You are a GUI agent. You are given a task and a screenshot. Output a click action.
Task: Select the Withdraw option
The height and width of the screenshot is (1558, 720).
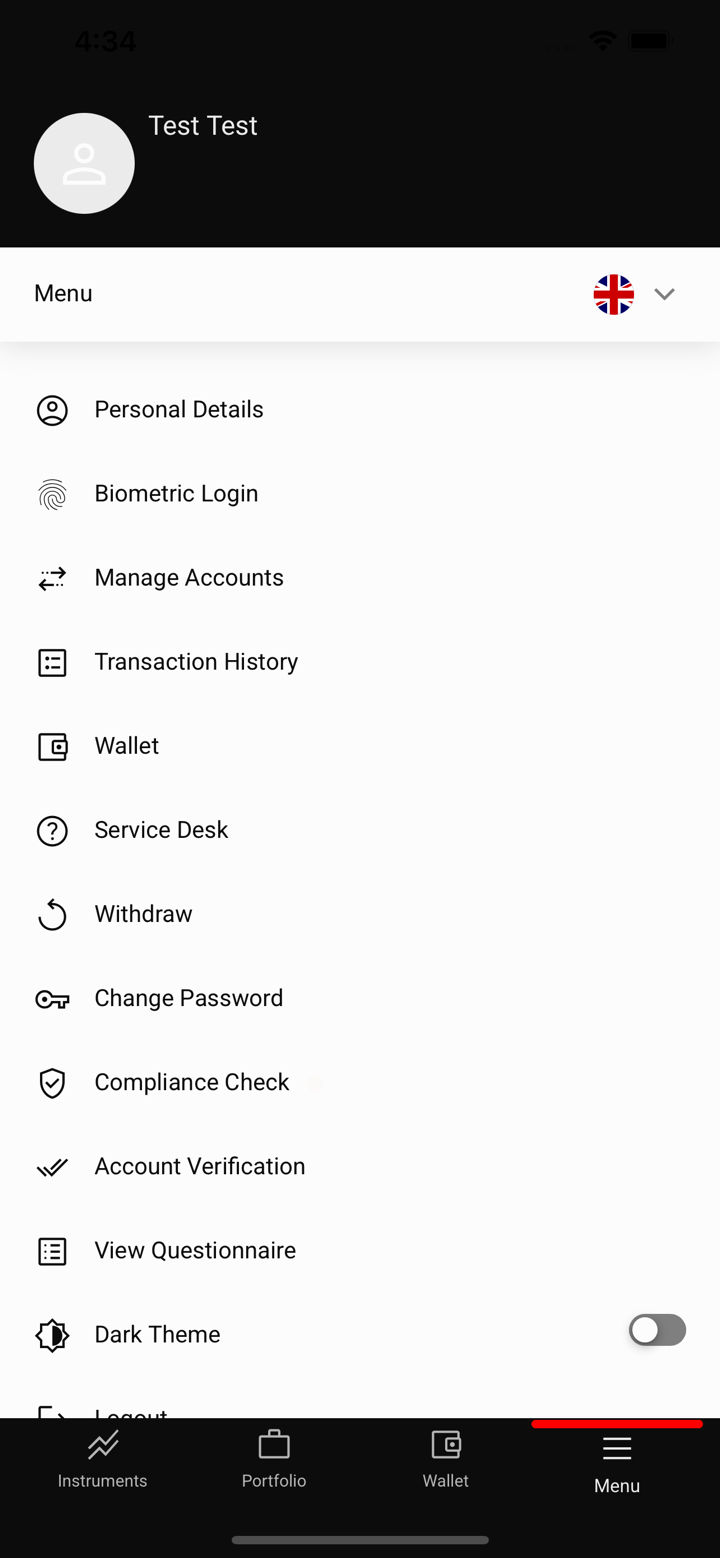pyautogui.click(x=143, y=914)
